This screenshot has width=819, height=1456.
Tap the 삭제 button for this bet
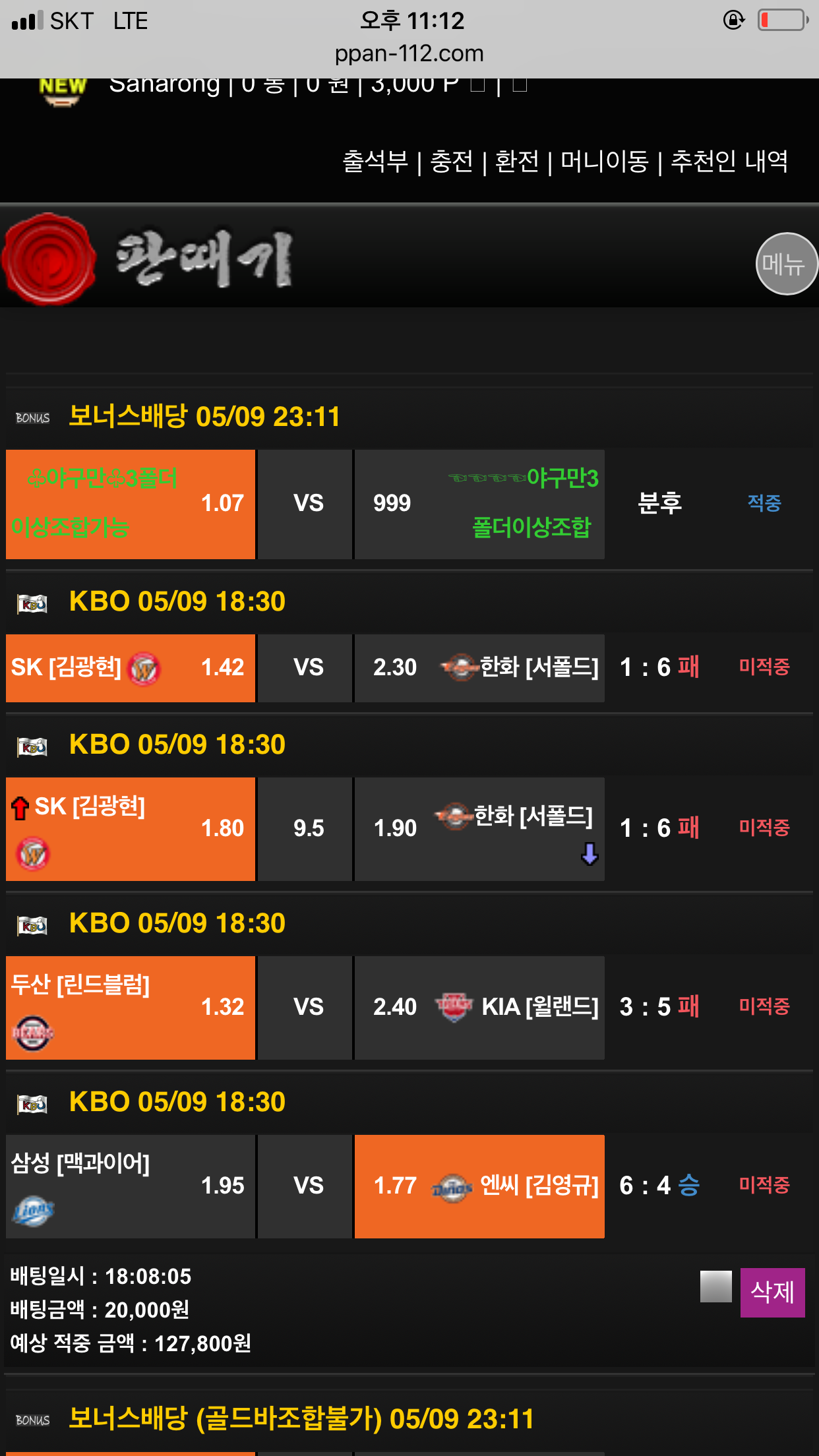point(772,1292)
